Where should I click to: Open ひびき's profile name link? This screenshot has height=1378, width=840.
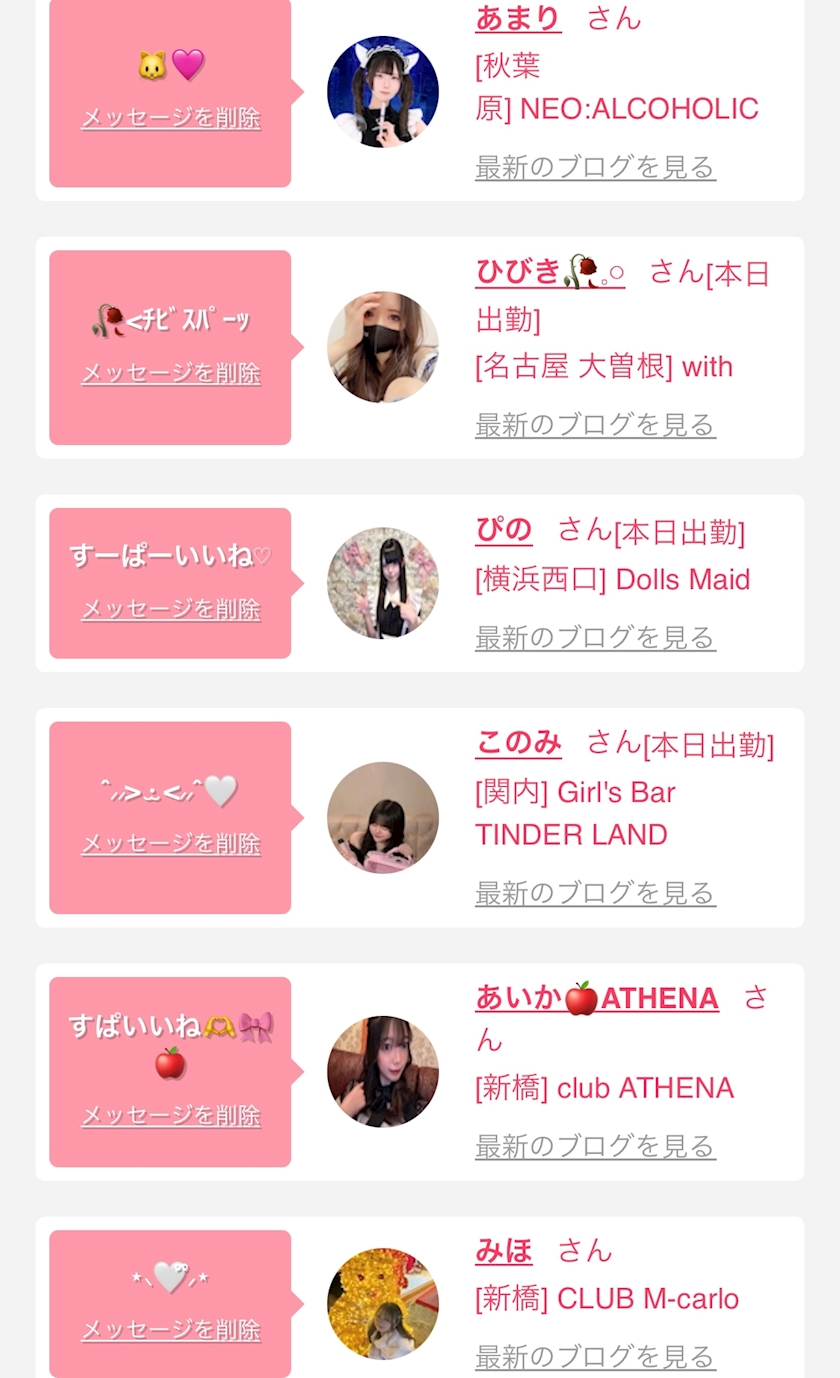[550, 272]
